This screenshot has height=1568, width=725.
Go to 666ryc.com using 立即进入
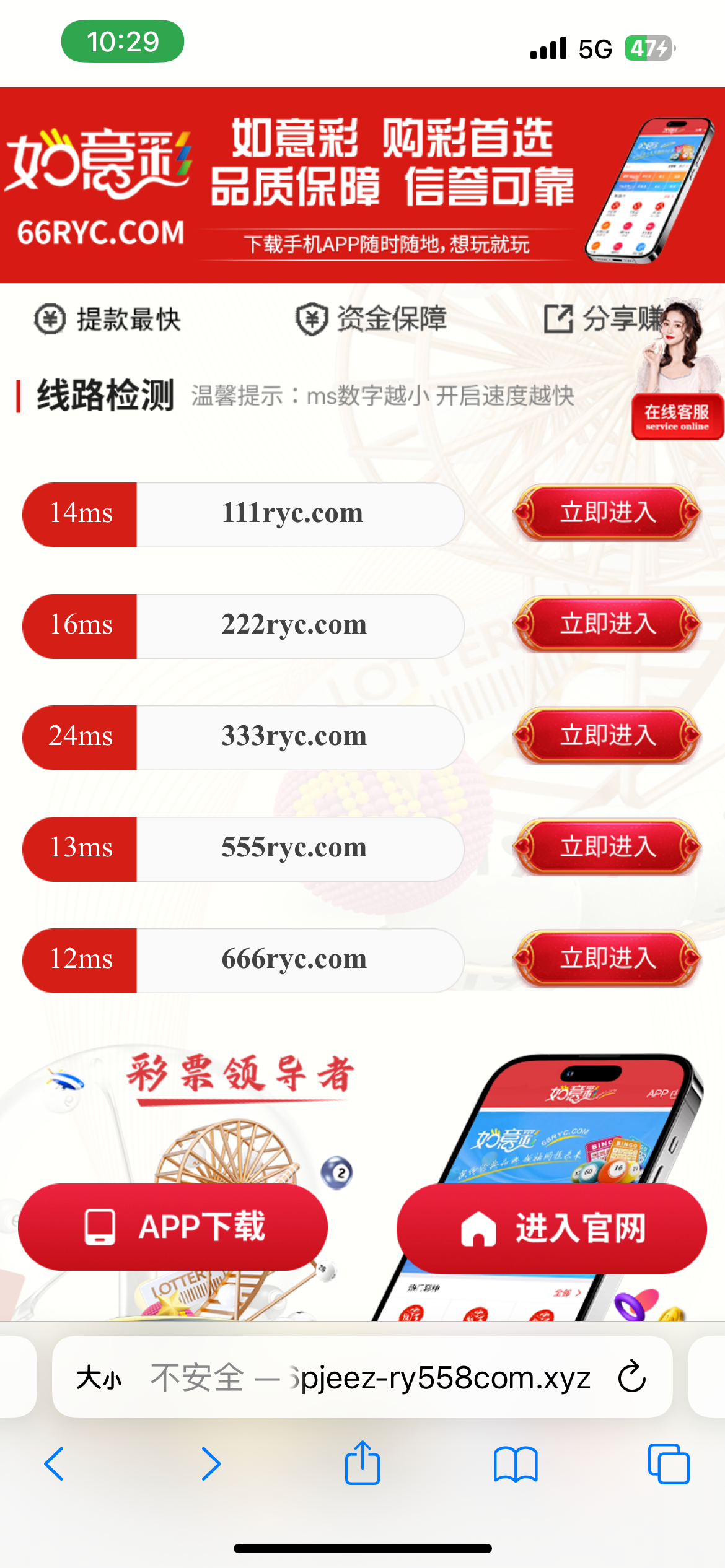pos(607,959)
